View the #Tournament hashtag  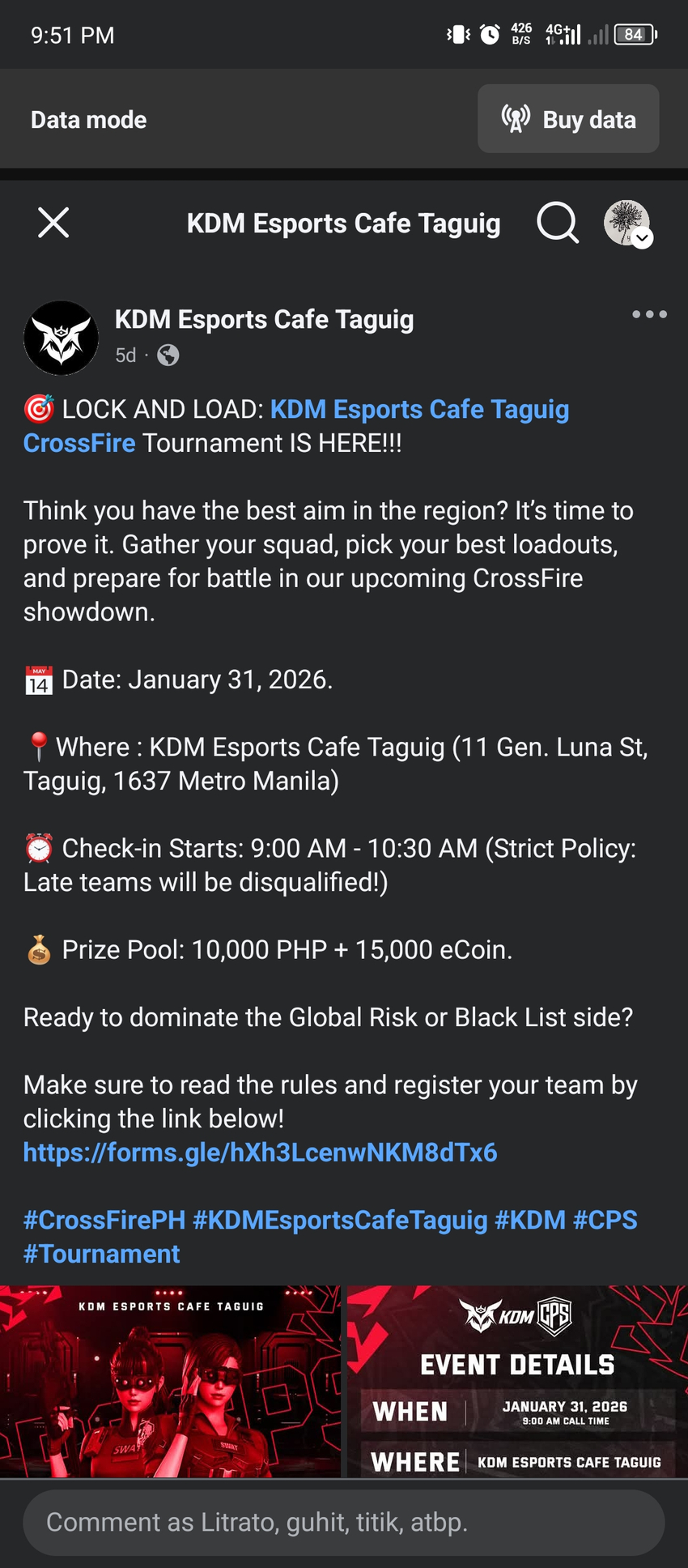[x=101, y=1255]
